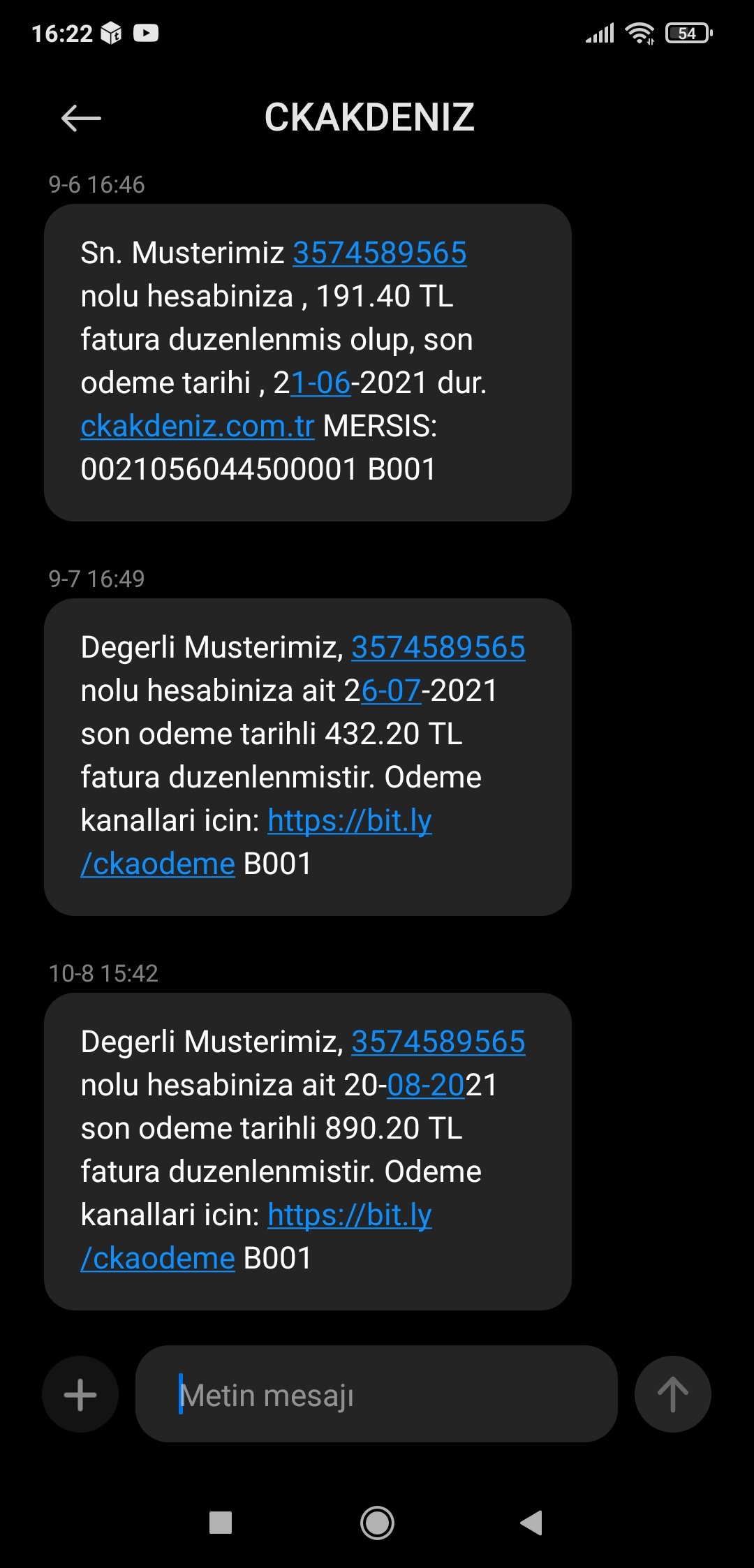Image resolution: width=754 pixels, height=1568 pixels.
Task: Open the attachment plus button
Action: pos(79,1394)
